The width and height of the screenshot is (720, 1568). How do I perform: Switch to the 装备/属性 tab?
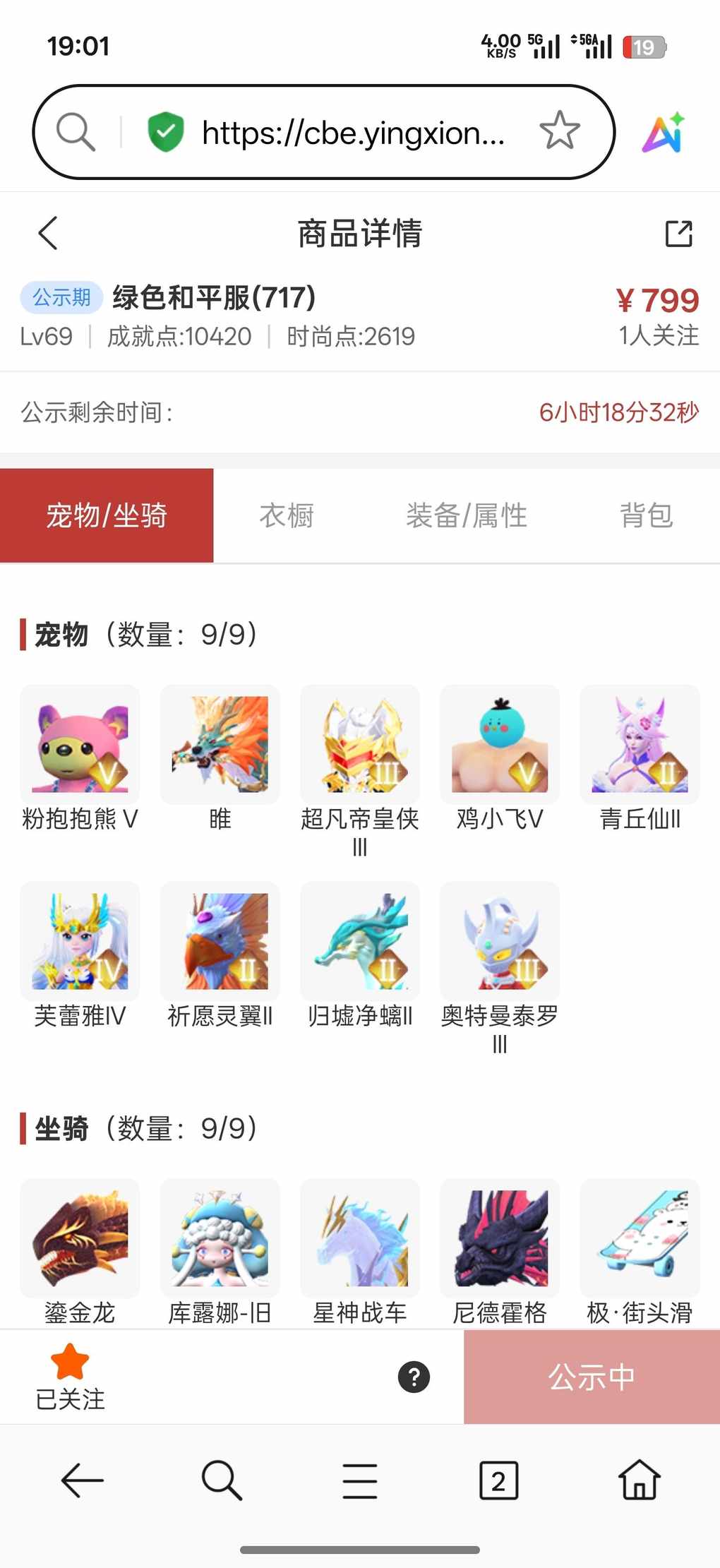(x=467, y=516)
